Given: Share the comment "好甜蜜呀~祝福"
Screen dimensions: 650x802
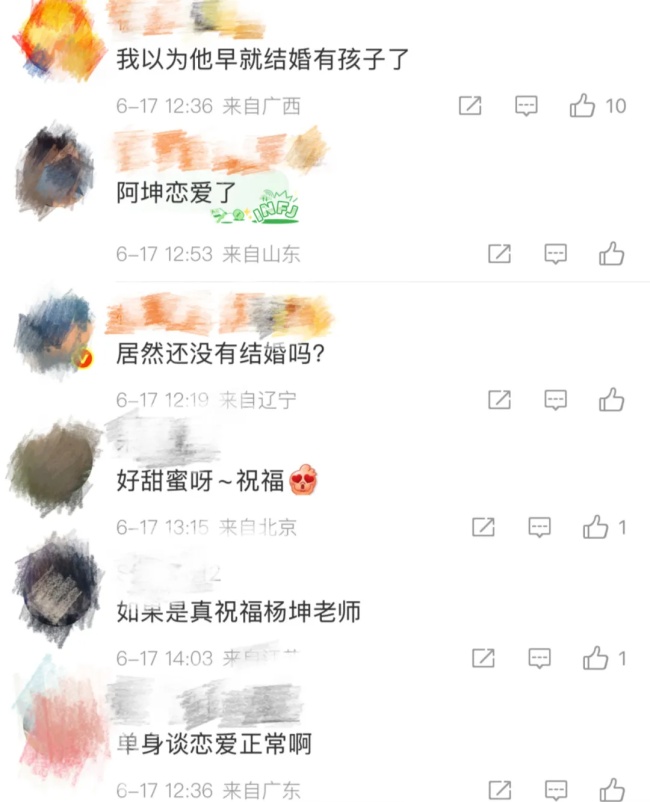Looking at the screenshot, I should coord(483,526).
